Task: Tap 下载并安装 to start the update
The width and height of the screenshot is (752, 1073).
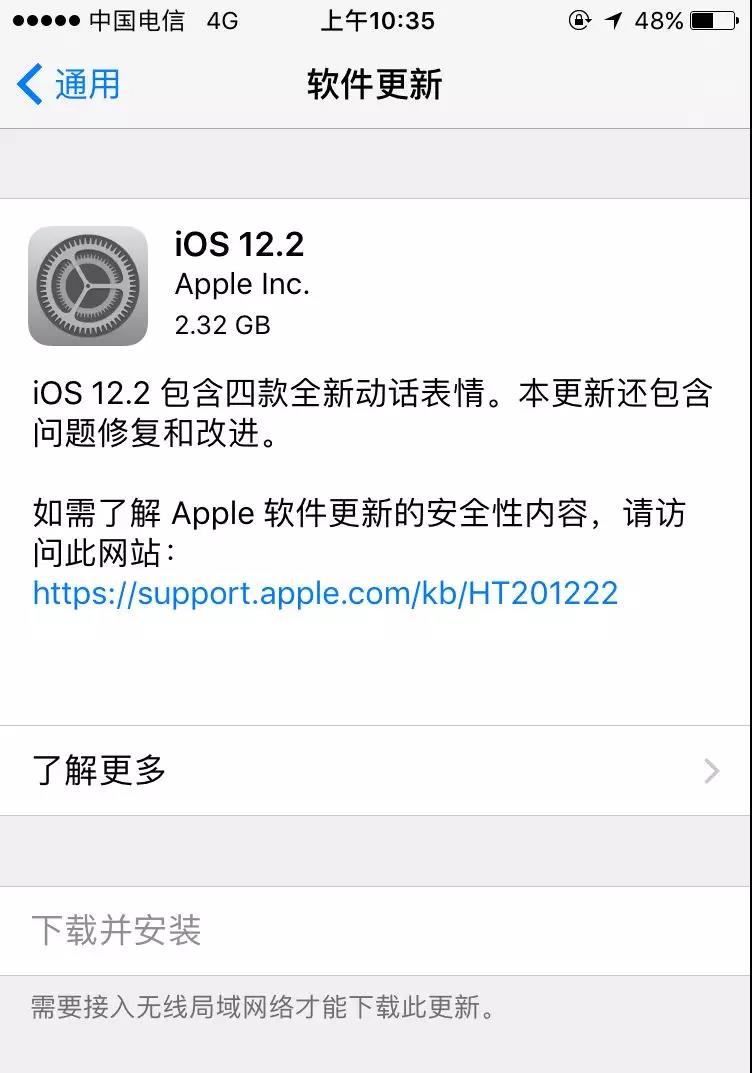Action: click(117, 930)
